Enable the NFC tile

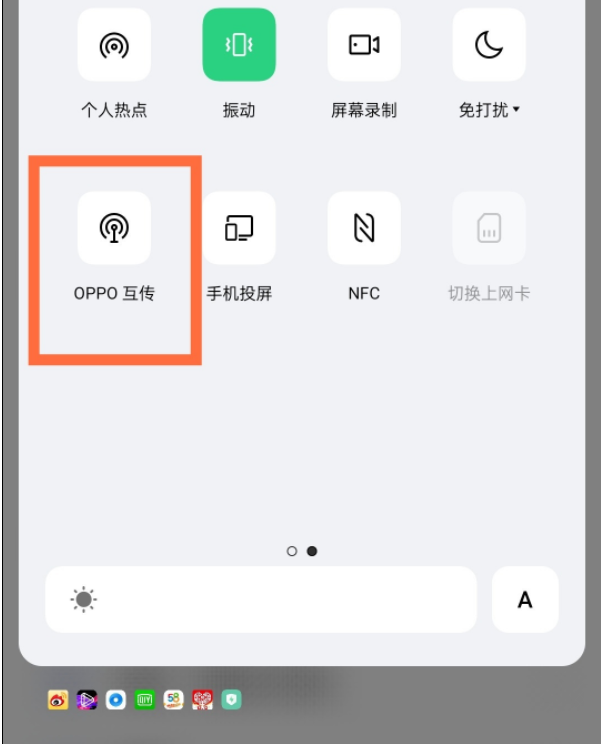364,228
